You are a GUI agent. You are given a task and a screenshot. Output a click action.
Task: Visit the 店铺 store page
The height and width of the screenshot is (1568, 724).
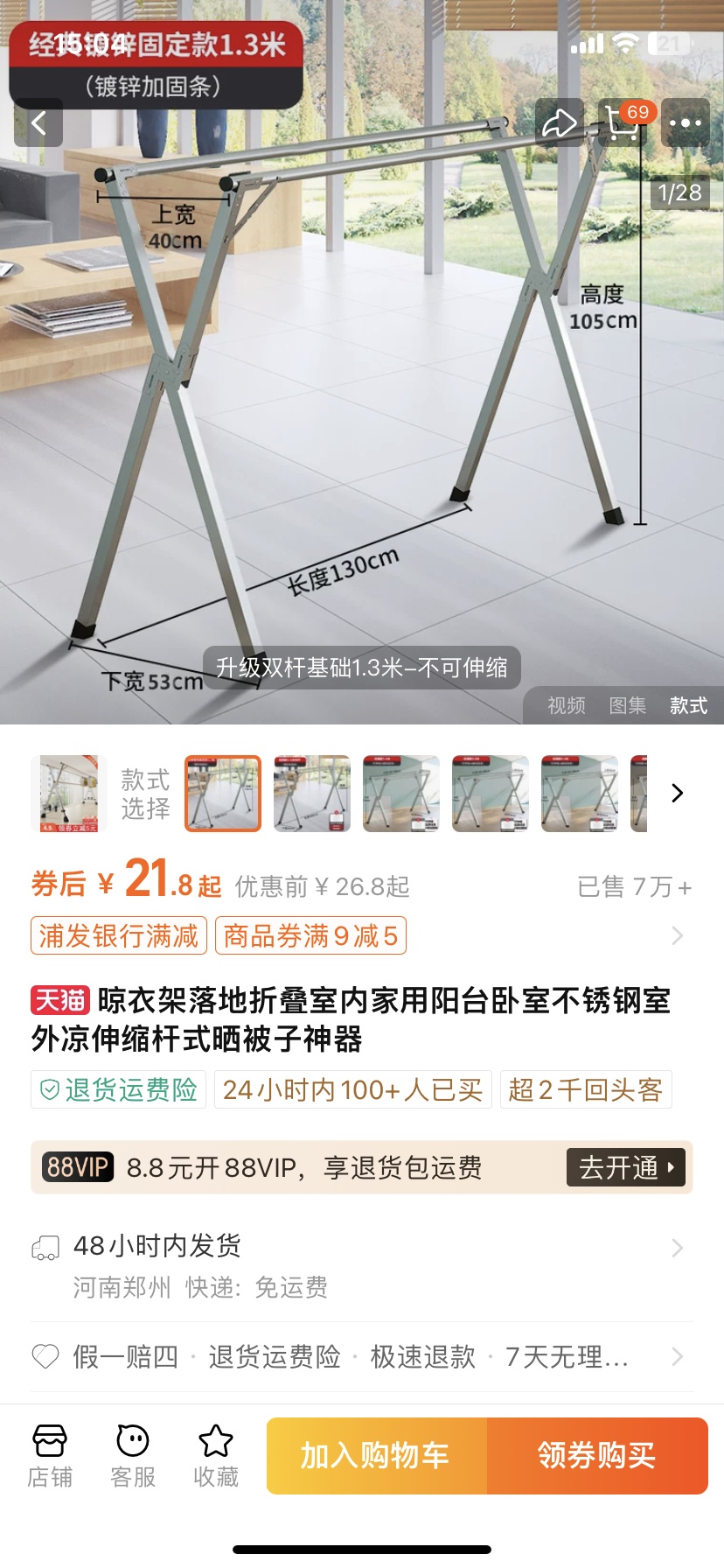pyautogui.click(x=50, y=1456)
